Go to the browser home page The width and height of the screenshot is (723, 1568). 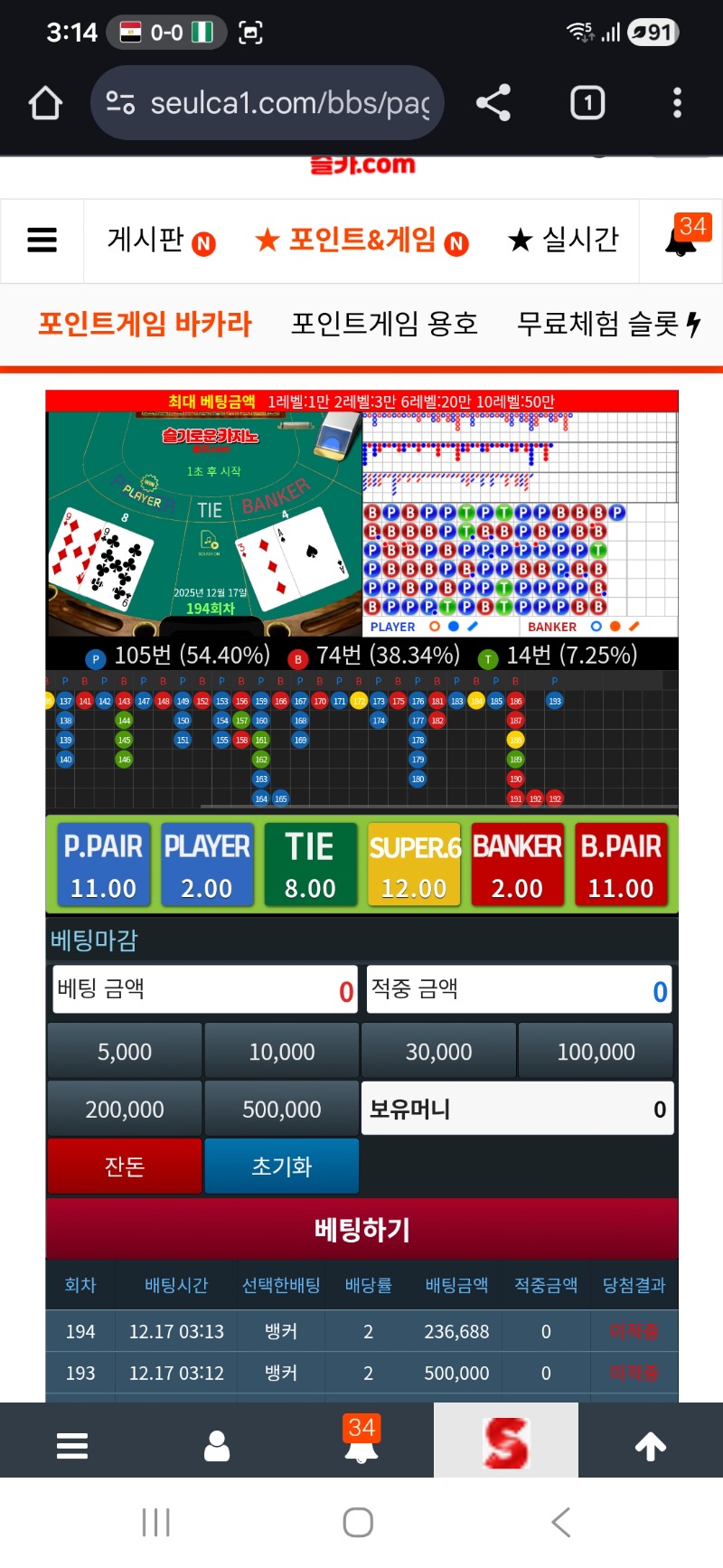pos(45,103)
